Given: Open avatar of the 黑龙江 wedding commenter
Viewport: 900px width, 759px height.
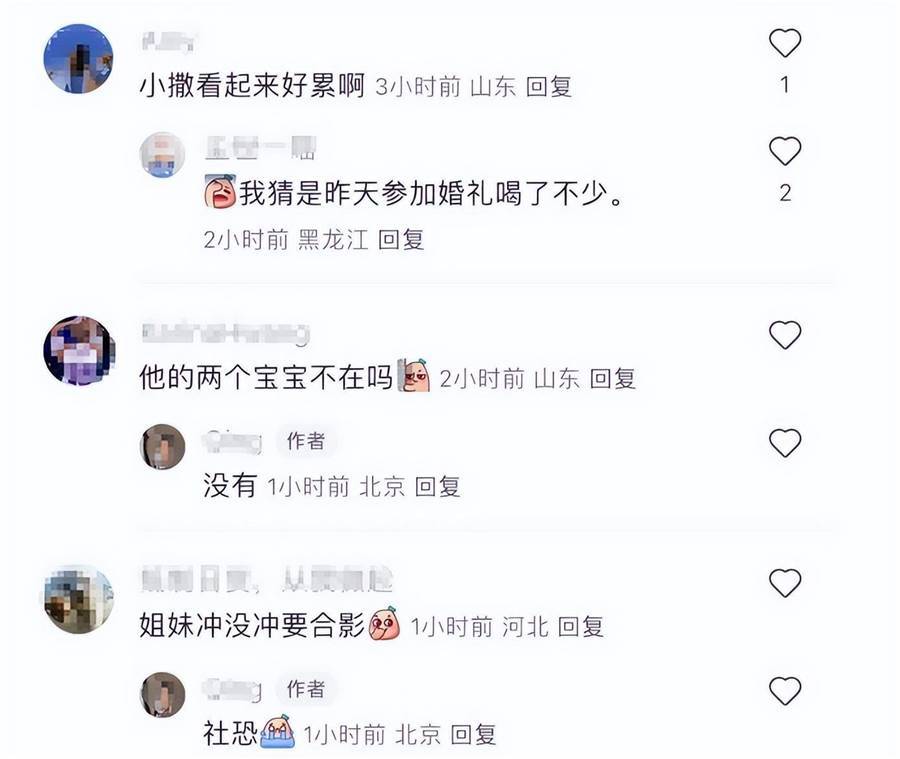Looking at the screenshot, I should tap(163, 154).
